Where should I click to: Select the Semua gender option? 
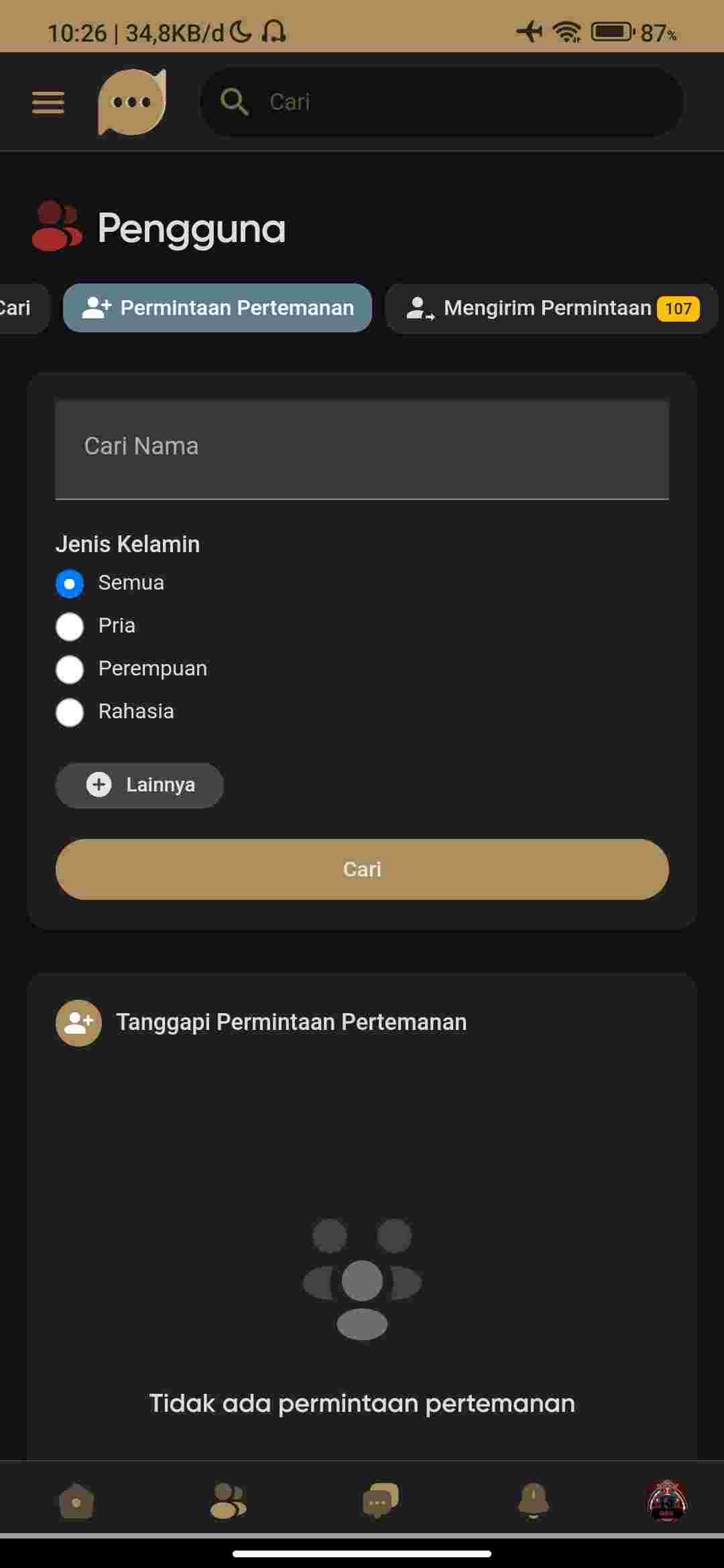tap(70, 584)
